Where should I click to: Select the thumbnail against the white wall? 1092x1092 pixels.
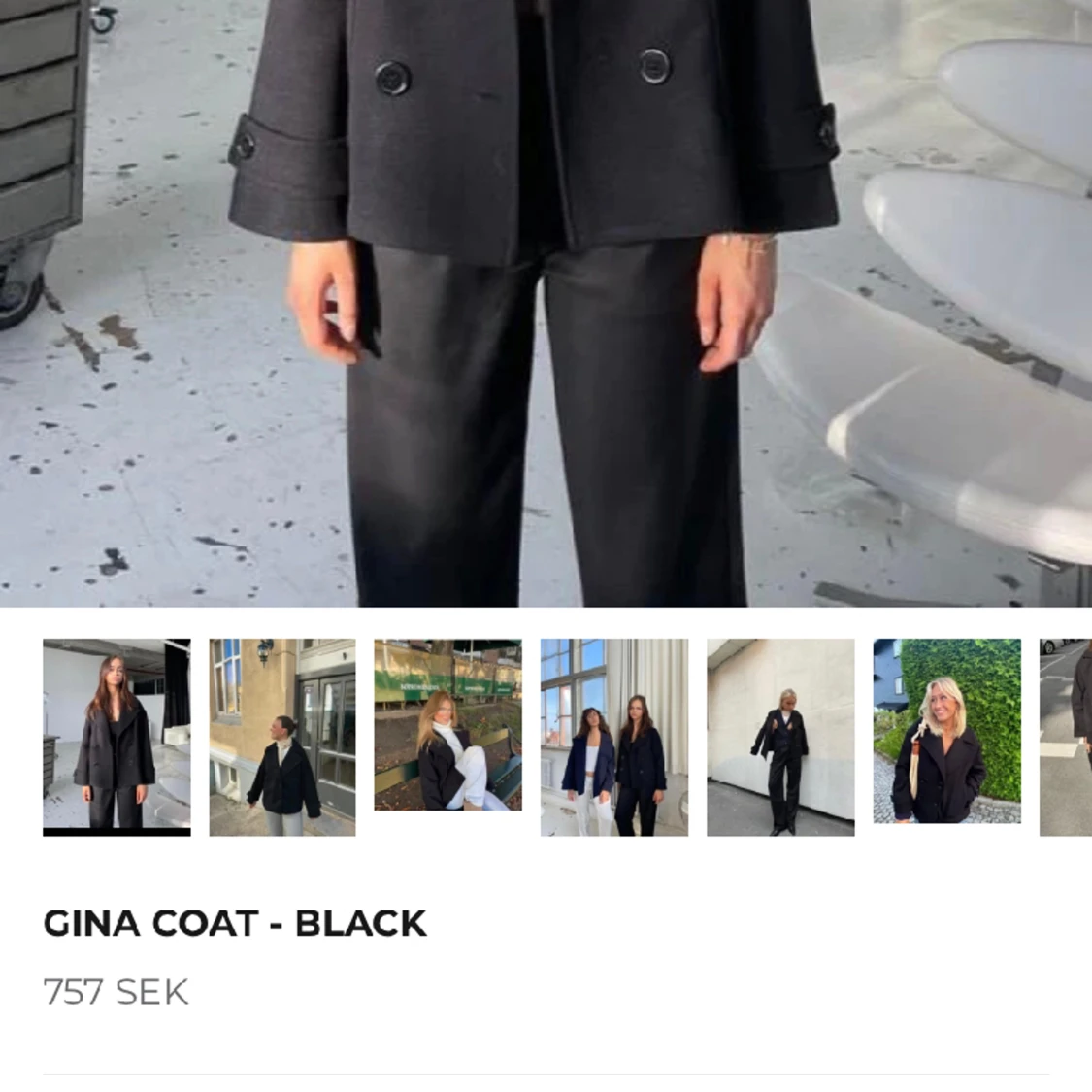click(780, 736)
